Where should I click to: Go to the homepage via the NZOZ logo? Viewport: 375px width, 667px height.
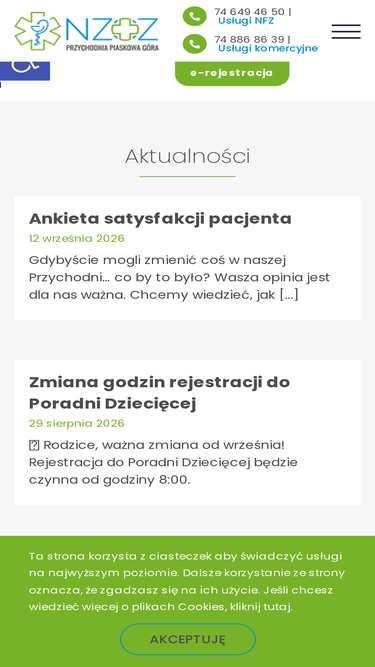point(87,32)
